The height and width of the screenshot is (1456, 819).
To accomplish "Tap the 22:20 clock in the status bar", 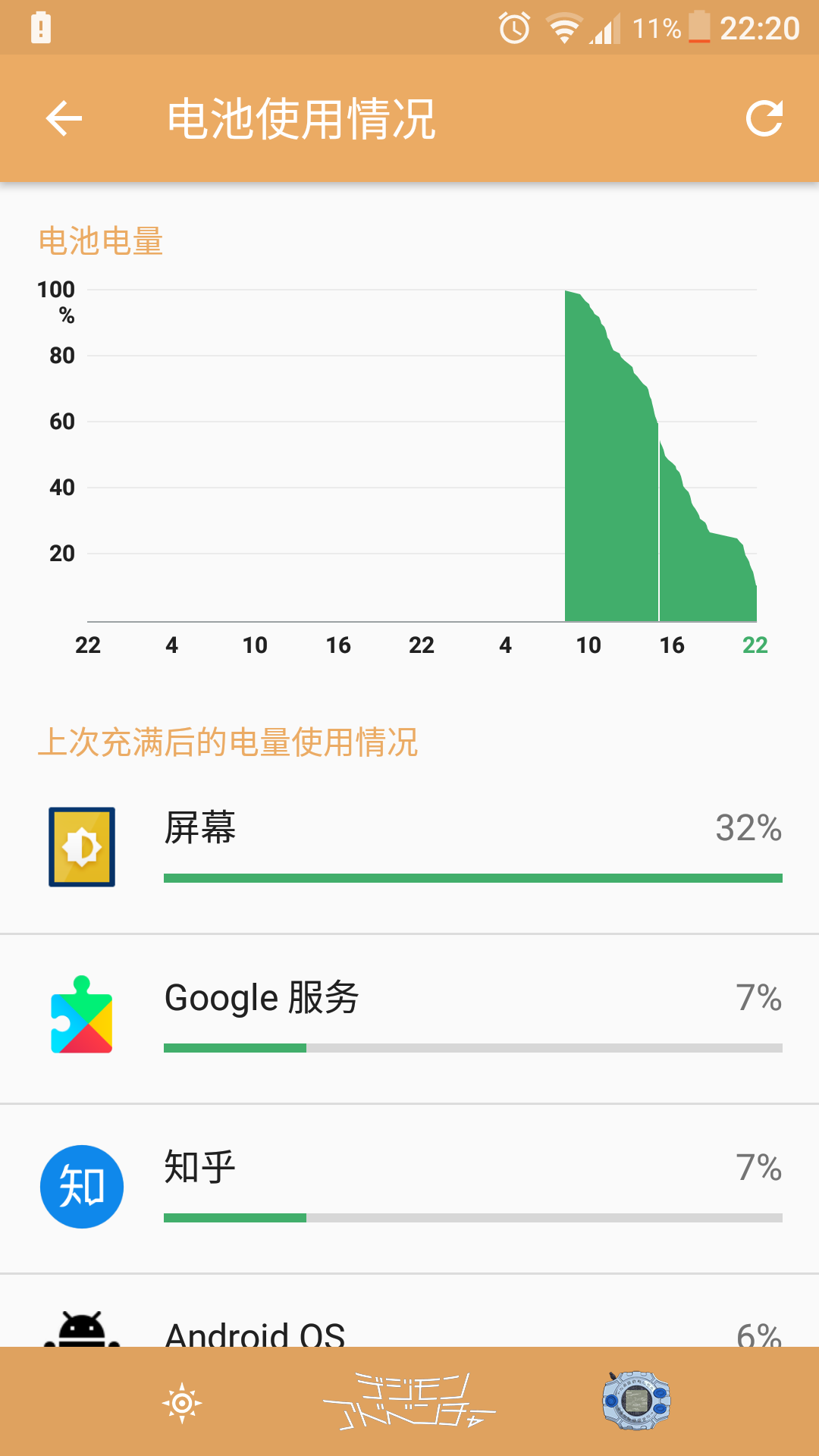I will click(x=761, y=30).
